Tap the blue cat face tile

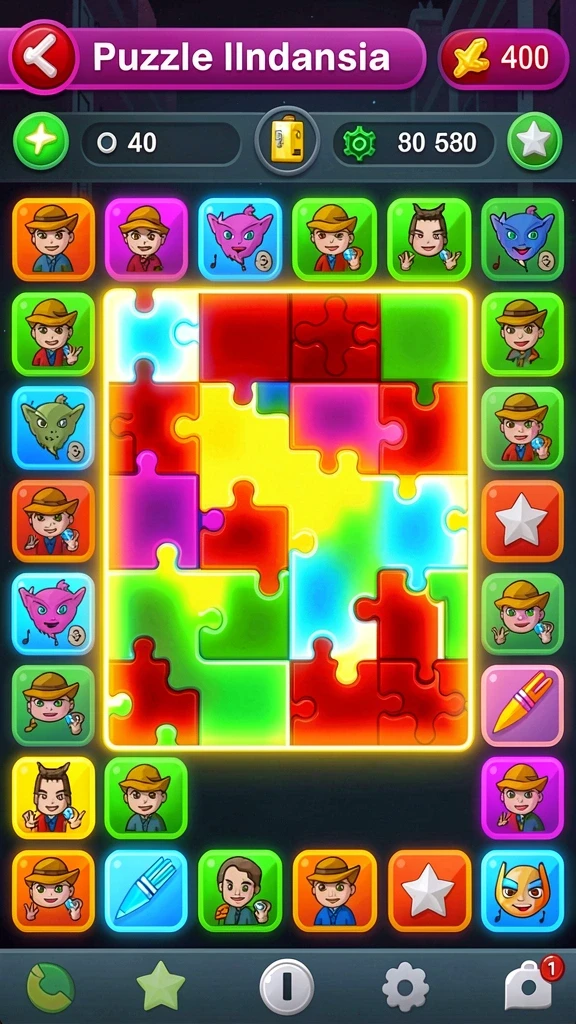click(522, 240)
